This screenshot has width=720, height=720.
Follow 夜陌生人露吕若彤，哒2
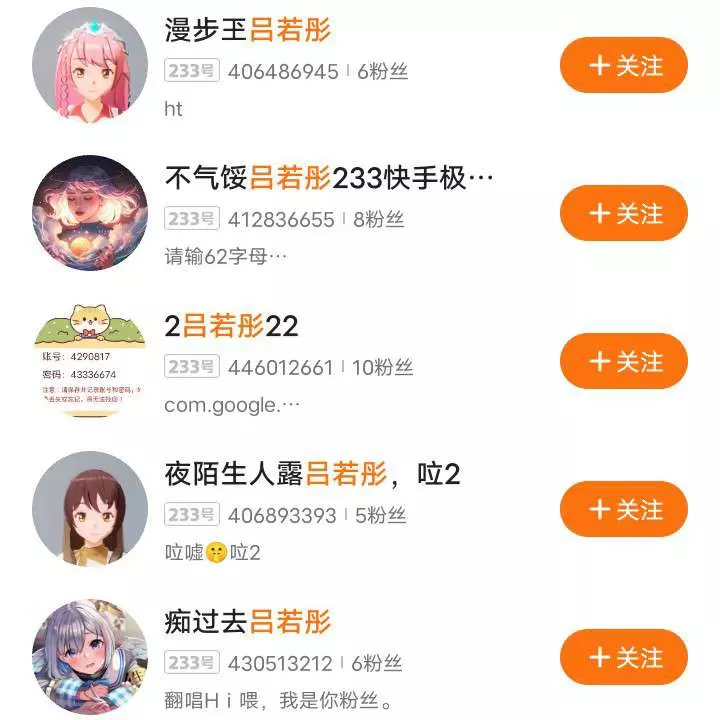pos(624,510)
